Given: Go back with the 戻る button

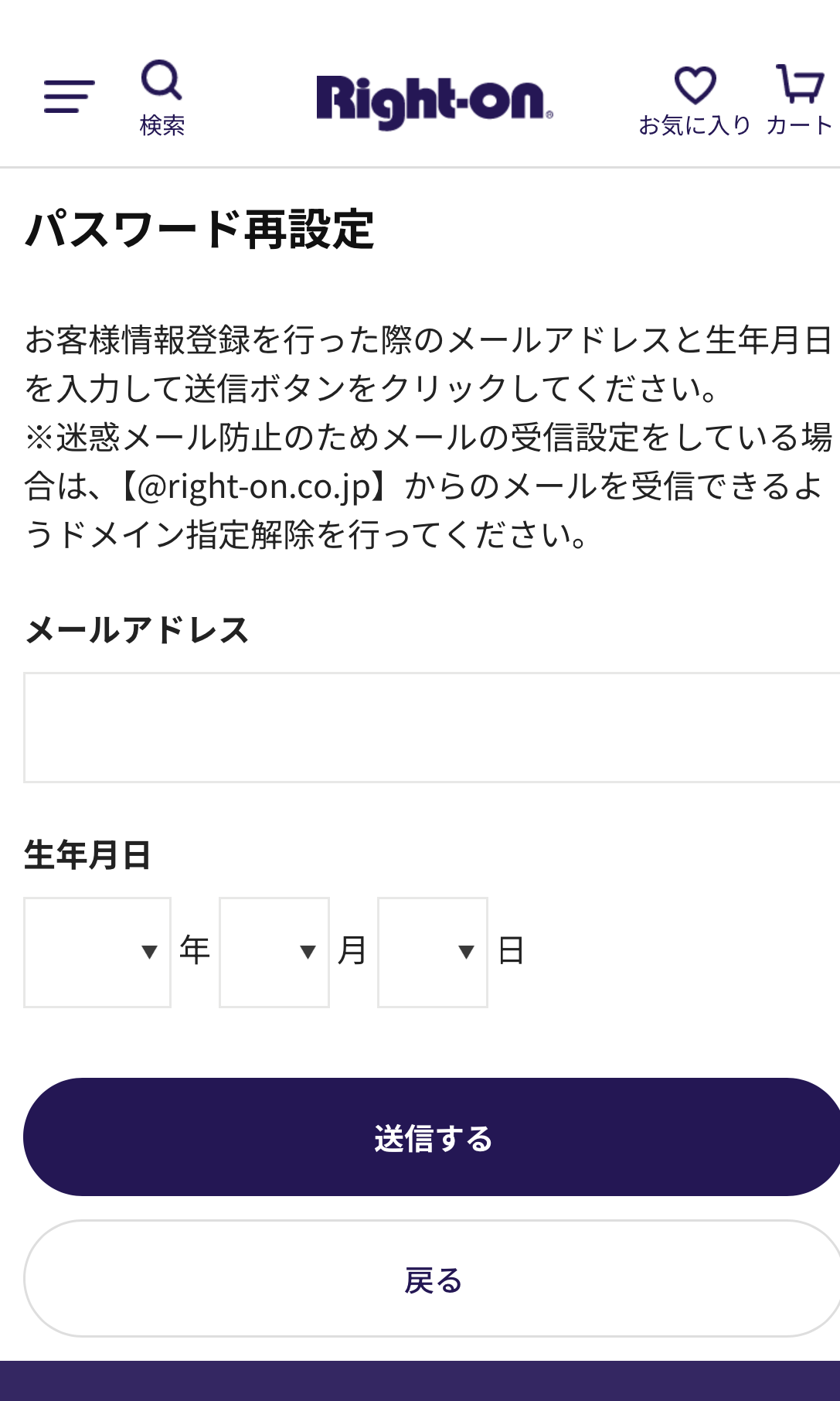Looking at the screenshot, I should coord(432,1279).
